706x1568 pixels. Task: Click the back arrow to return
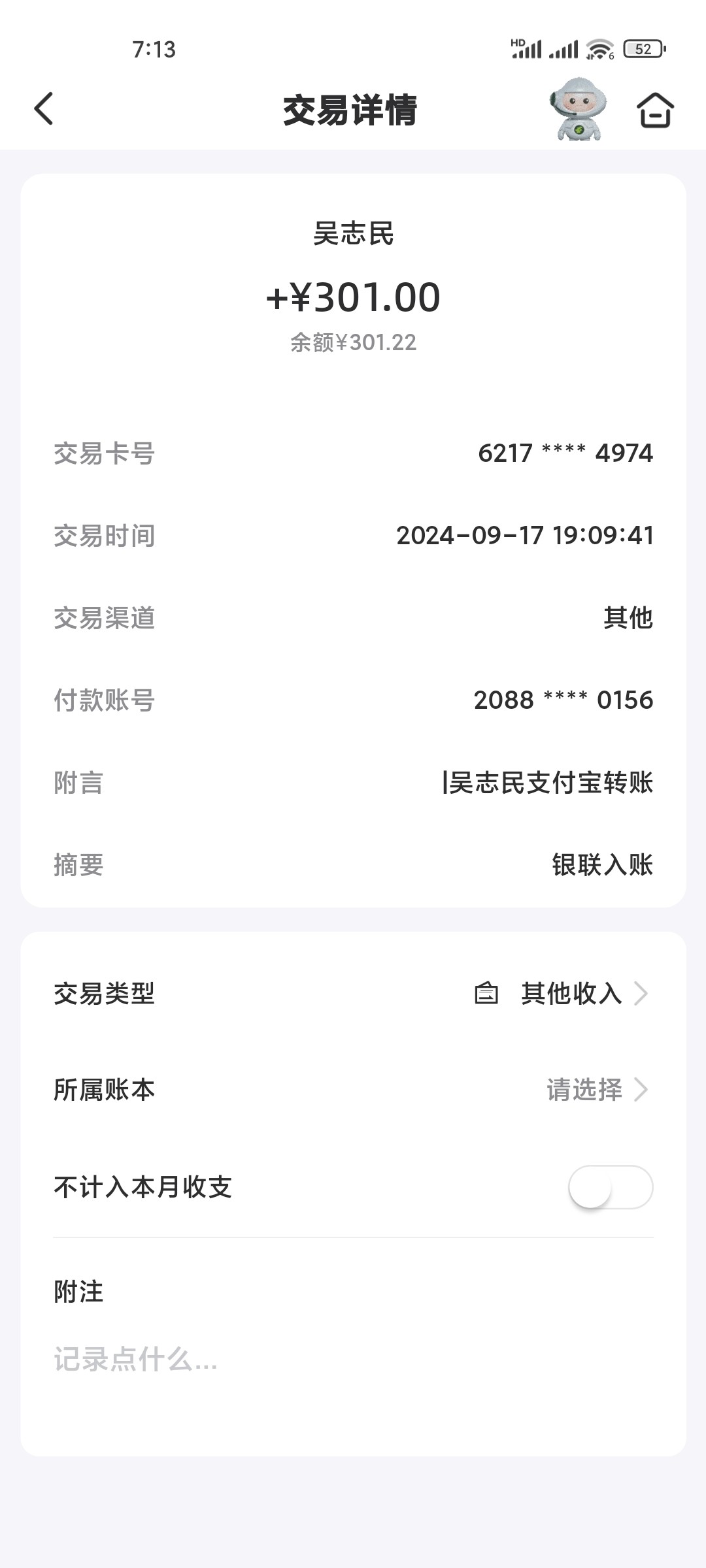[43, 110]
